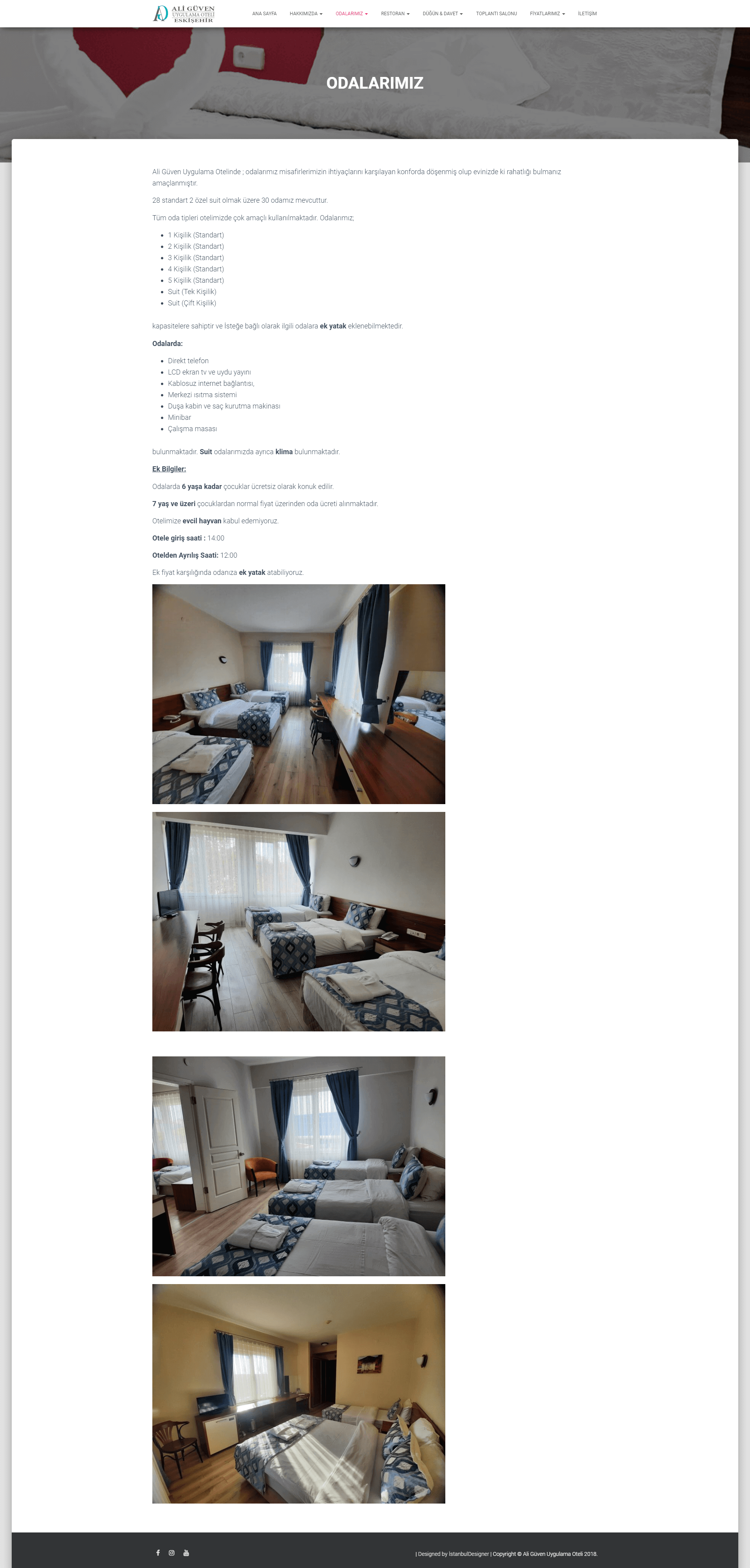This screenshot has width=750, height=1568.
Task: Open the Instagram icon in the footer
Action: [171, 1553]
